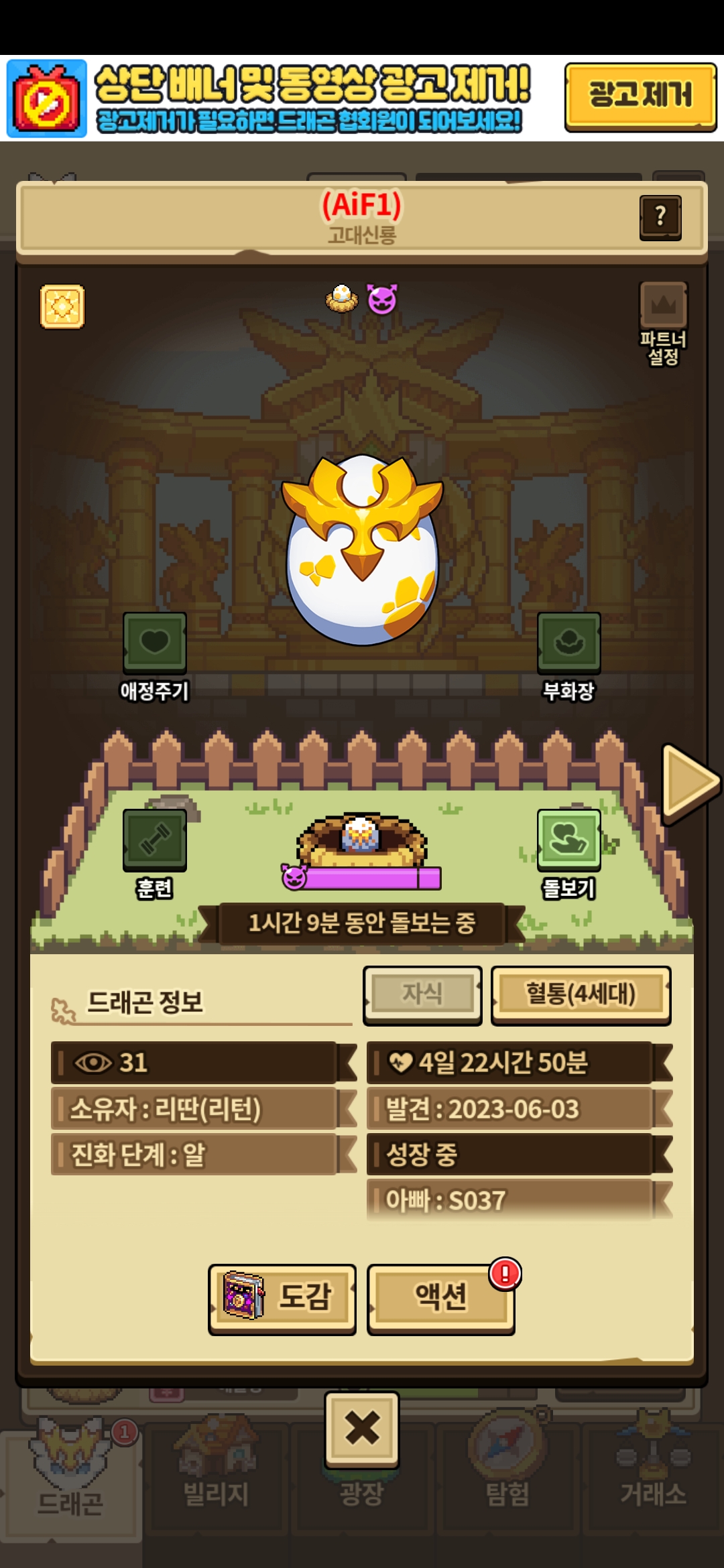
Task: Open the 혈통(4세대) lineage tab
Action: coord(581,995)
